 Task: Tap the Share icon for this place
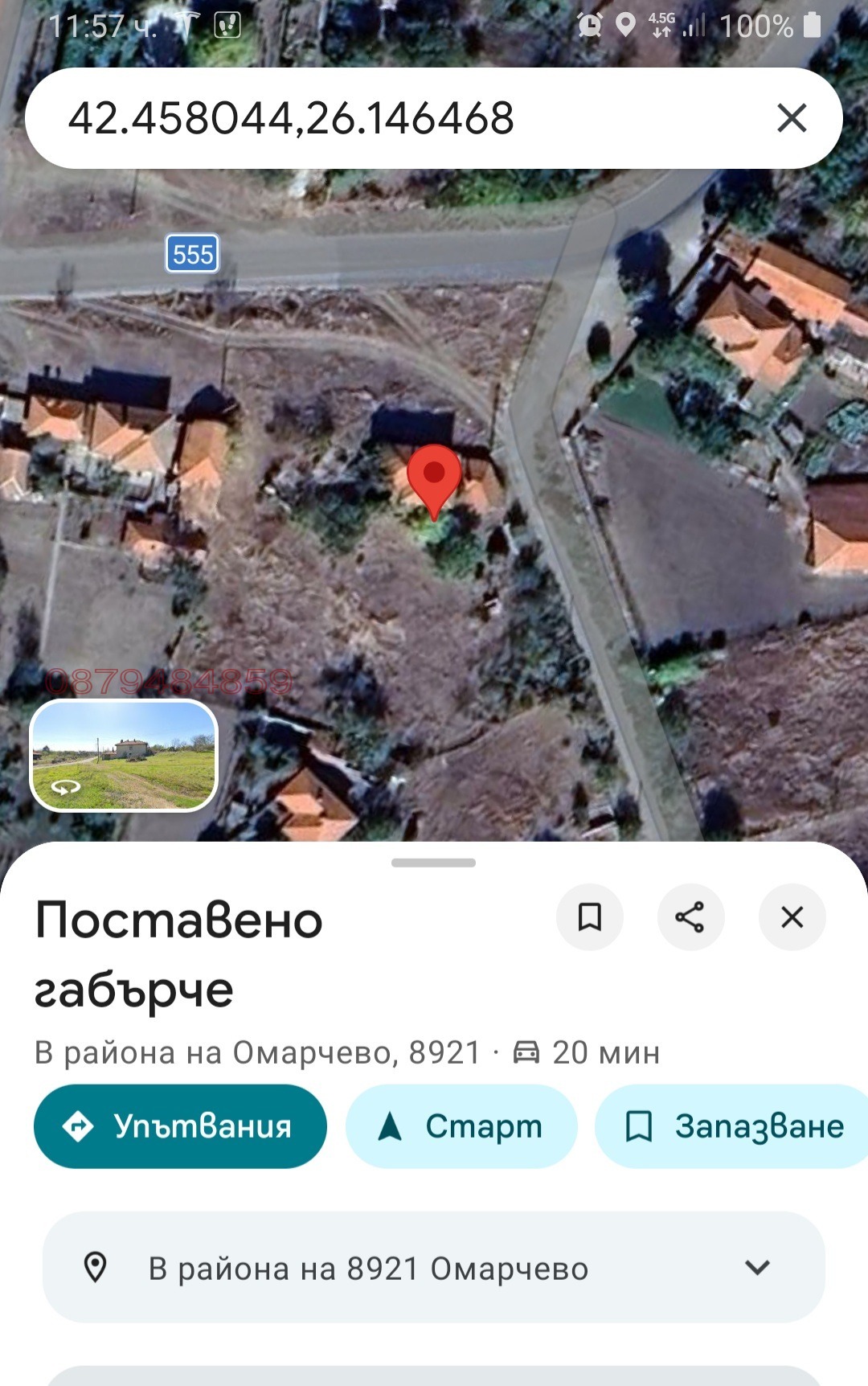[690, 917]
